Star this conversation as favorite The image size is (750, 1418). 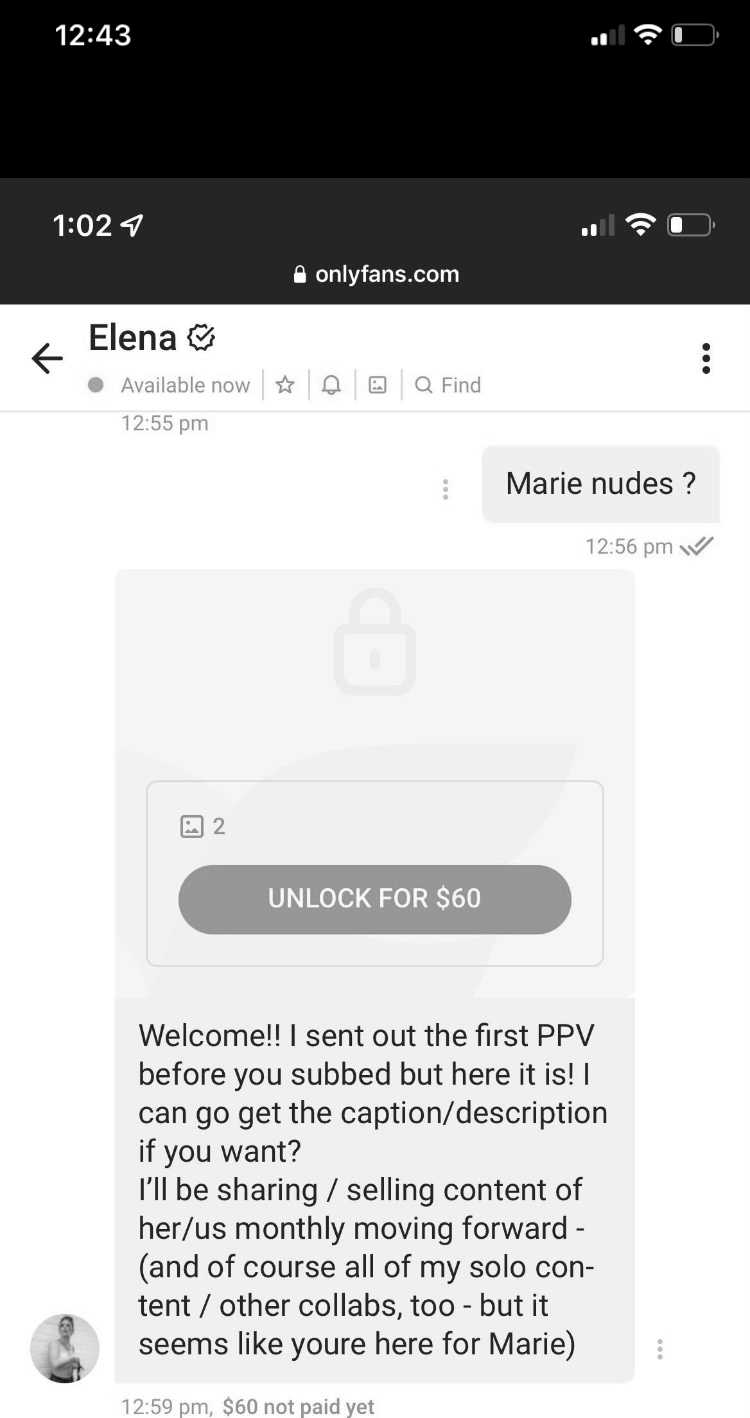click(285, 385)
